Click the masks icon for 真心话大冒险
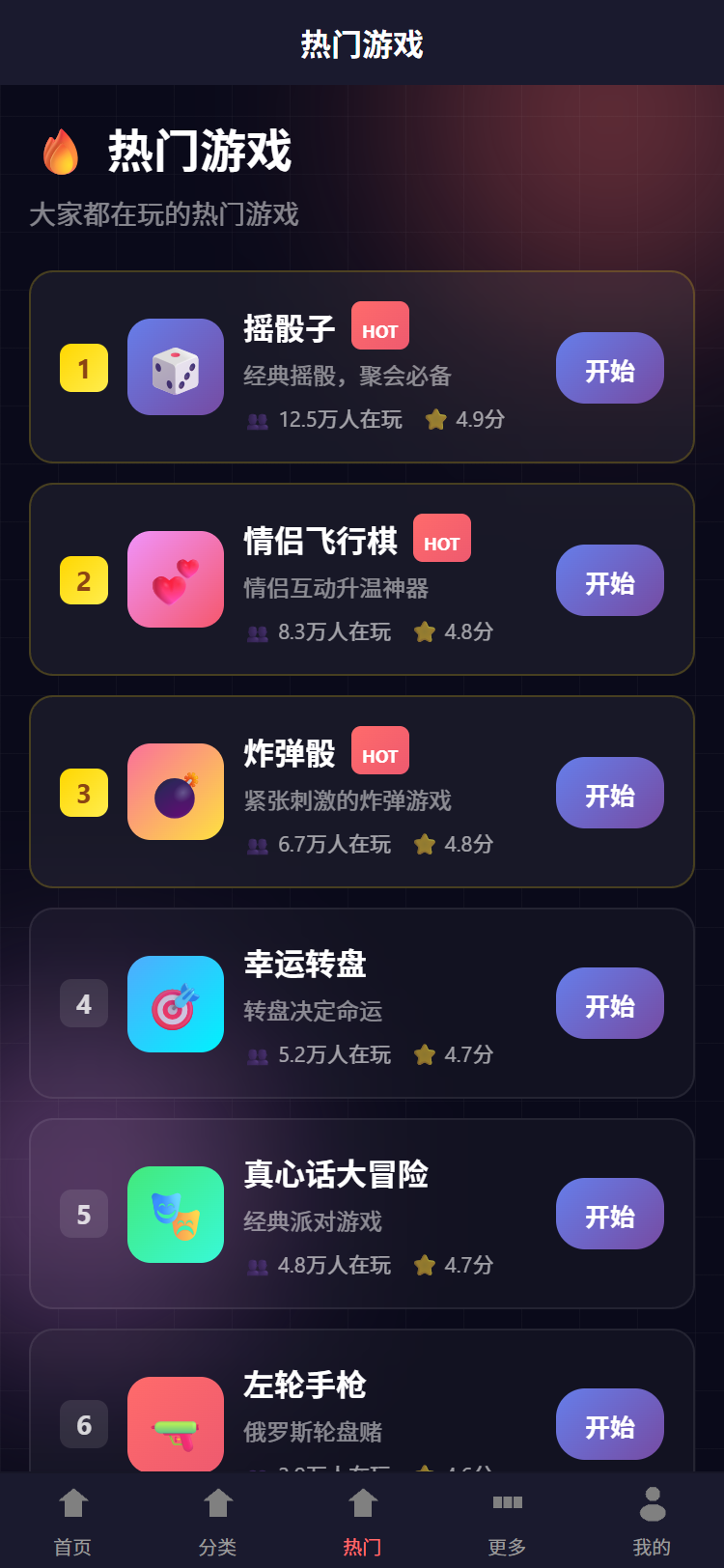 pos(175,1214)
